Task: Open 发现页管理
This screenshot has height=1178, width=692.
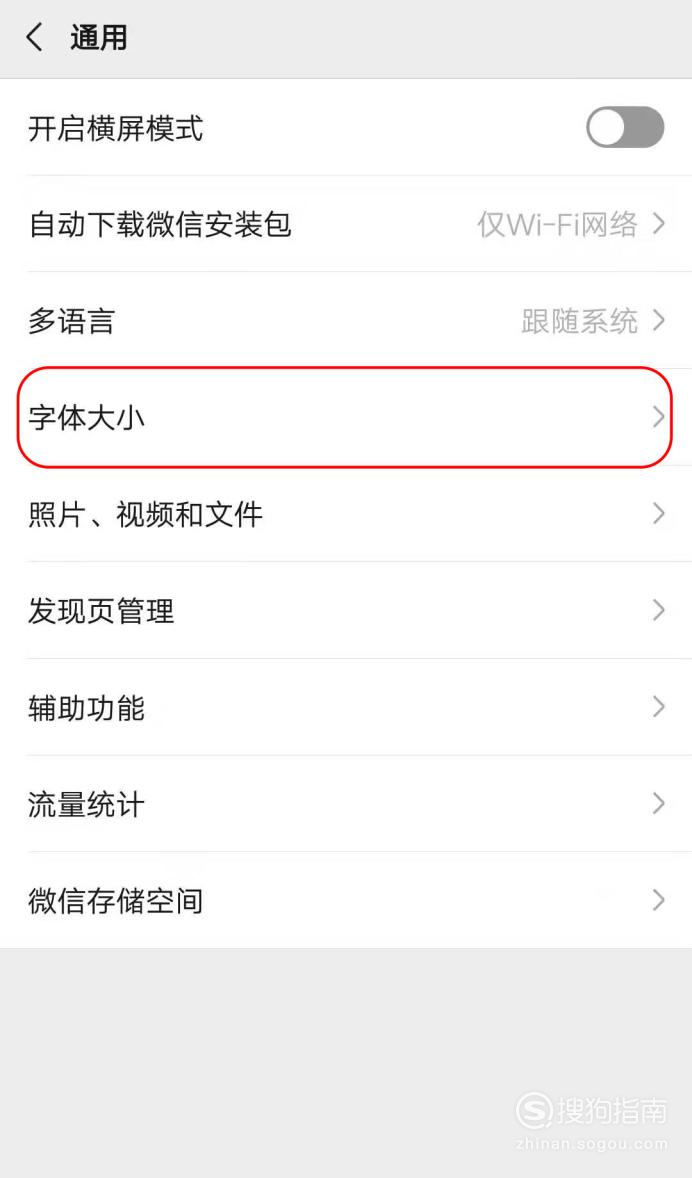Action: pos(346,610)
